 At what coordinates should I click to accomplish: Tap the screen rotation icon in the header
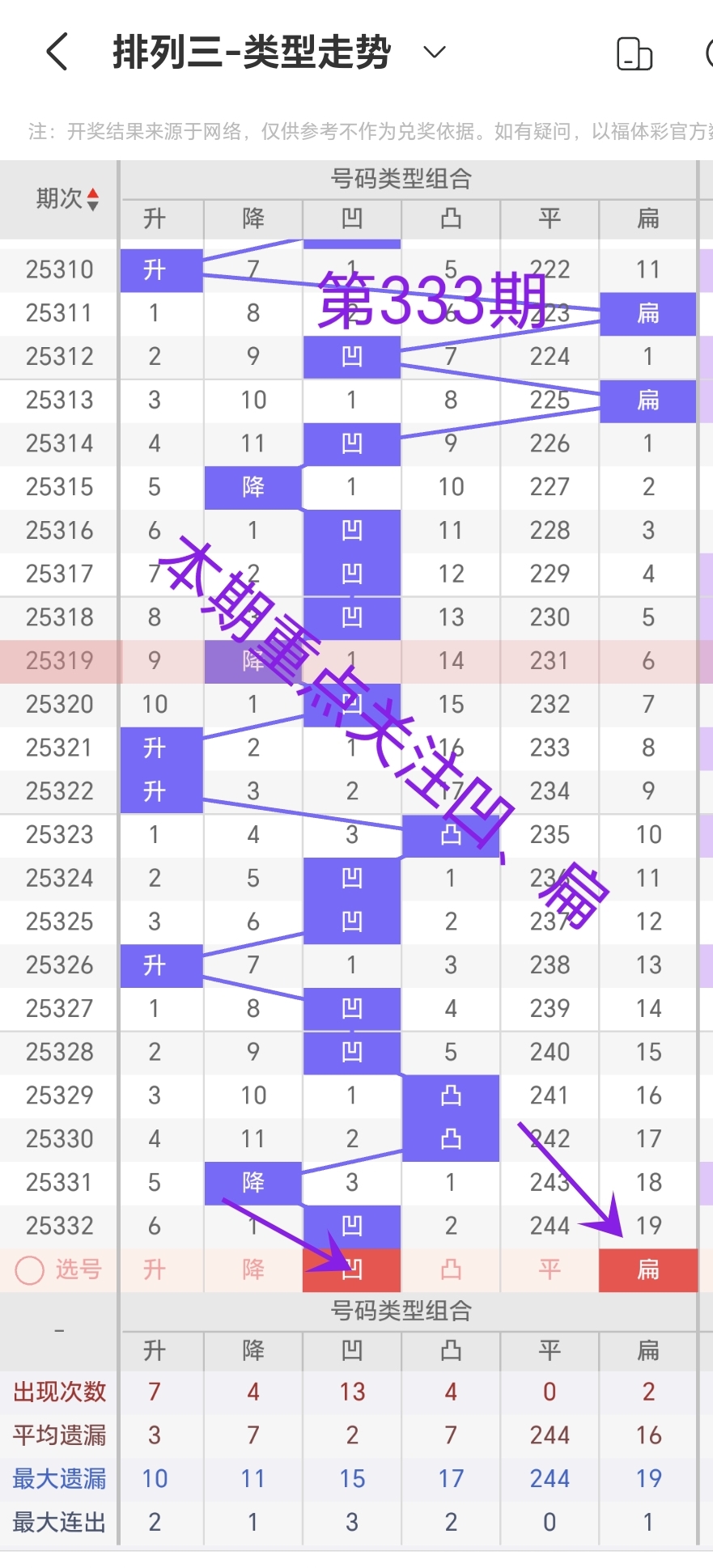pyautogui.click(x=634, y=54)
